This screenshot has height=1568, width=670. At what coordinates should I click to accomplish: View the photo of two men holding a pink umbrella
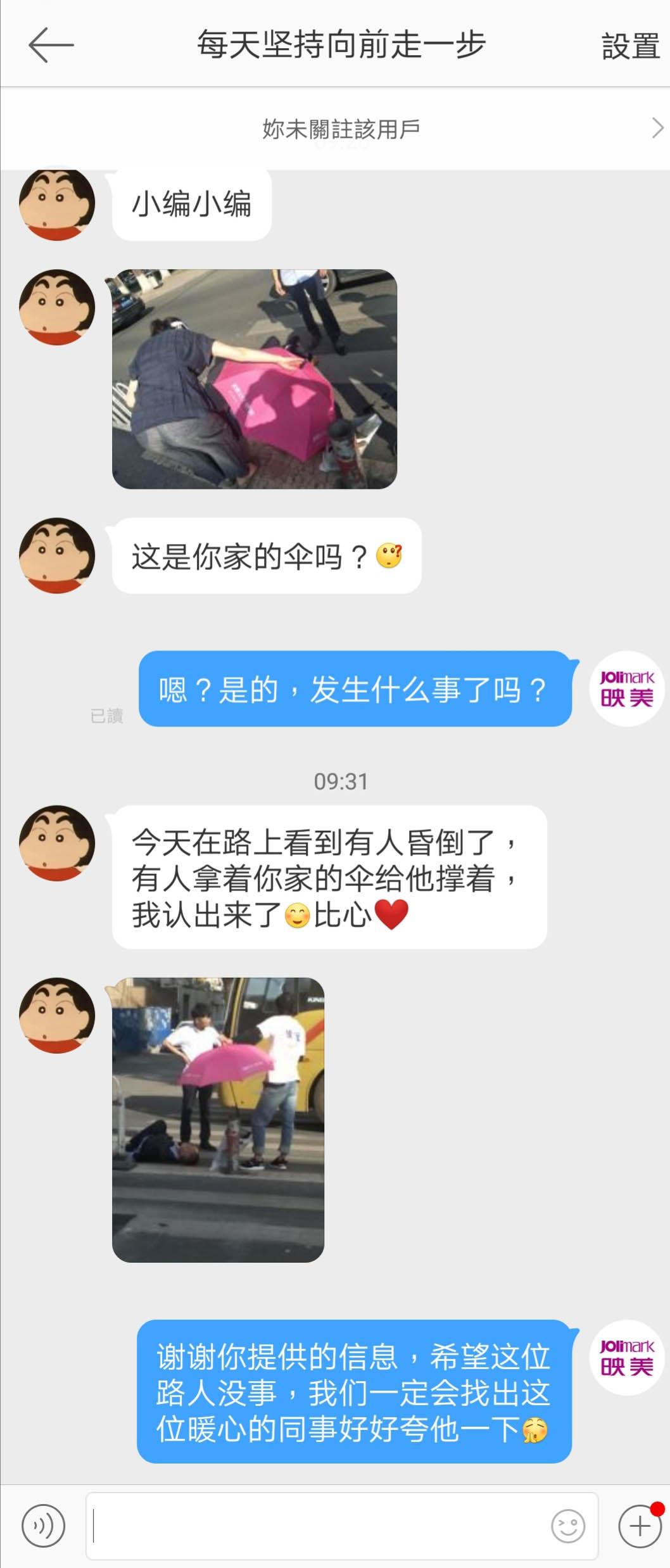(218, 1119)
